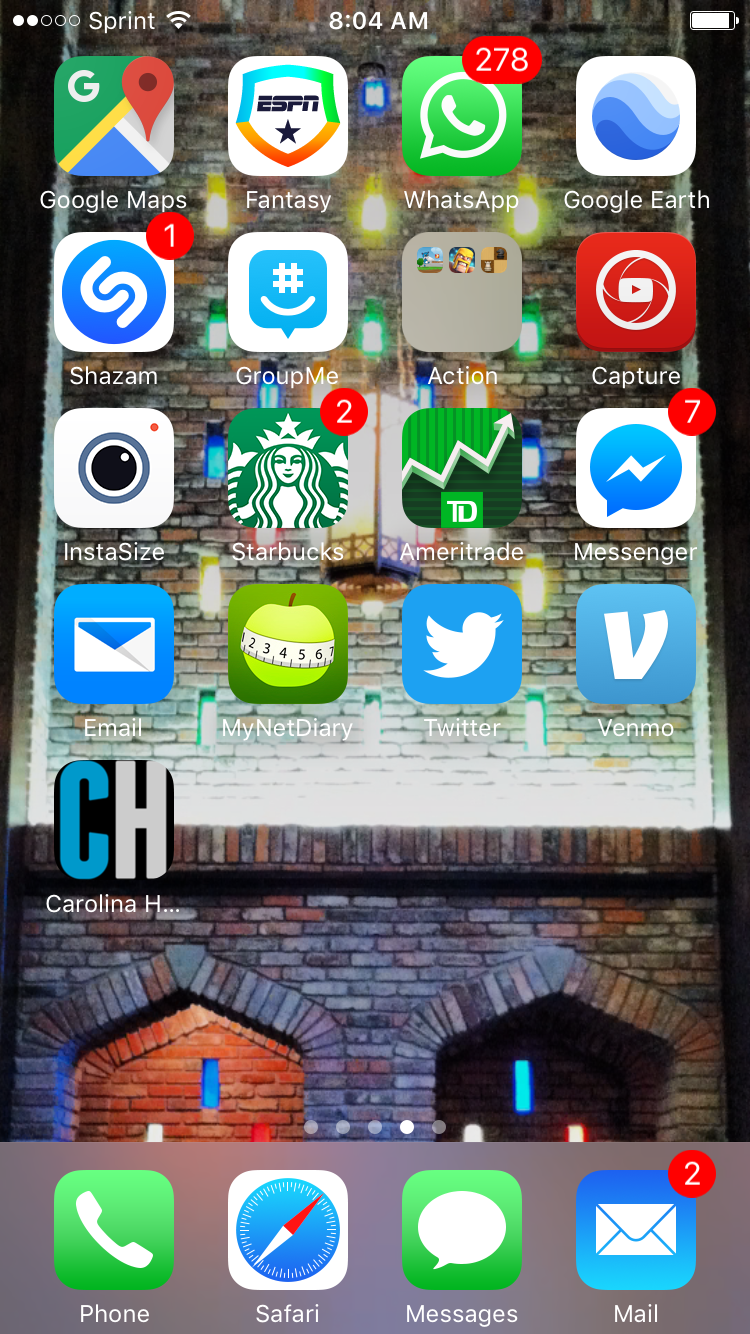
Task: Open the Action games folder
Action: point(462,292)
